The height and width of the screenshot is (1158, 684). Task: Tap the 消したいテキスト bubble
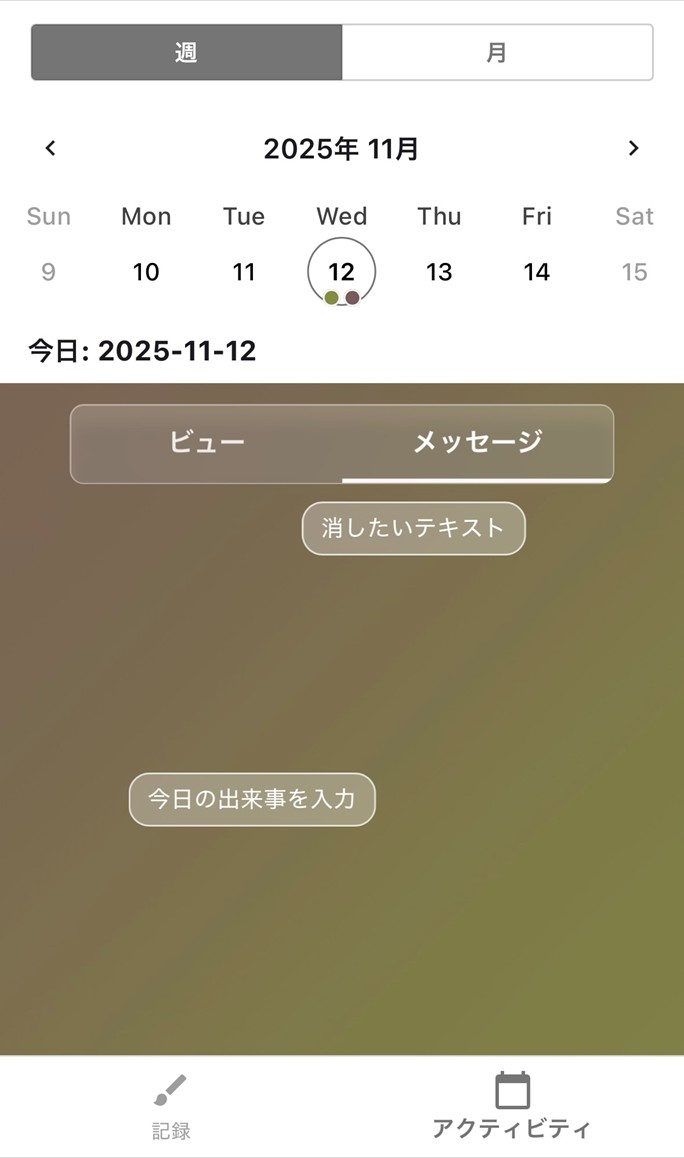[x=413, y=528]
